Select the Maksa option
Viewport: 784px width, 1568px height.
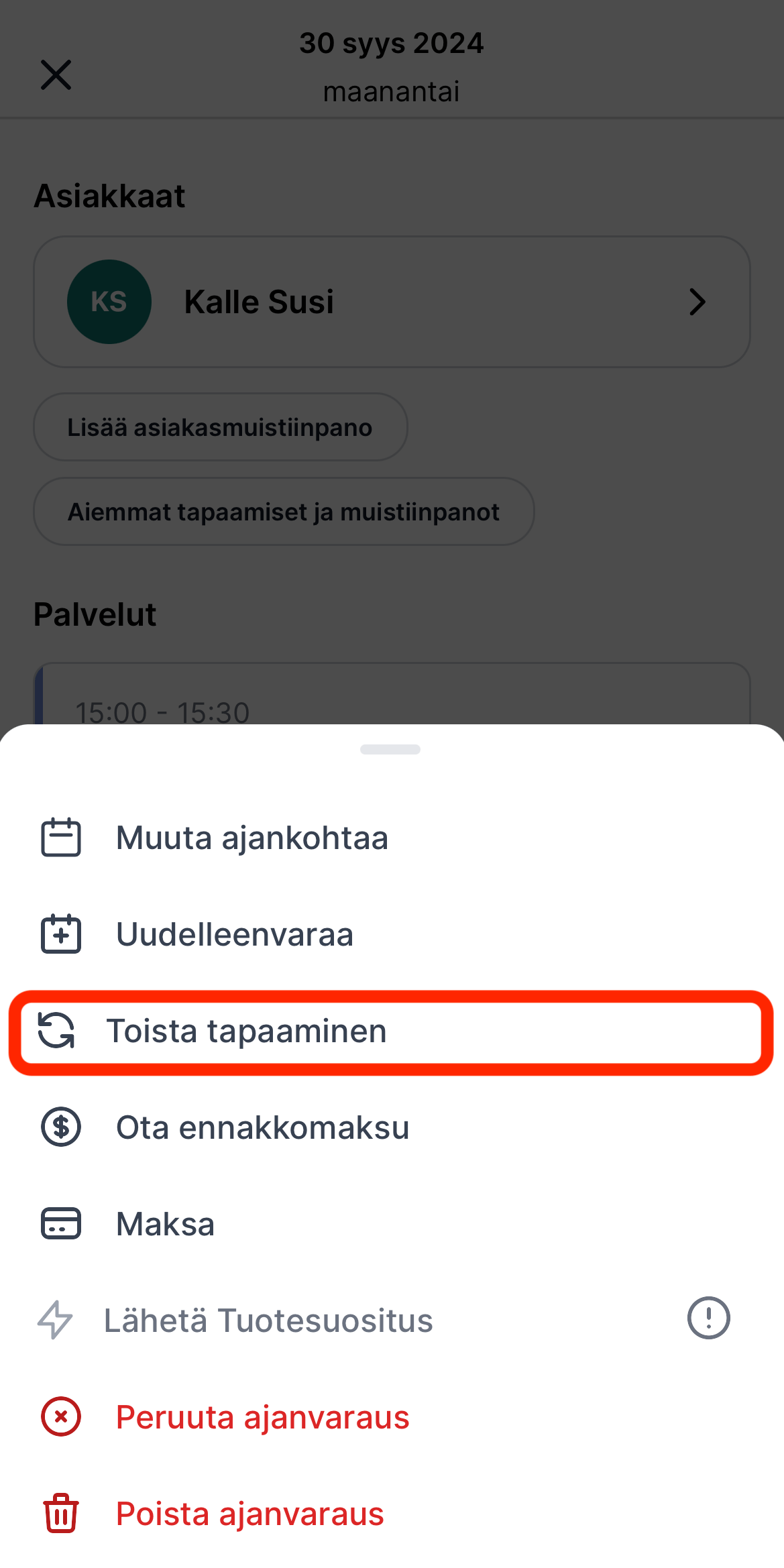click(392, 1224)
